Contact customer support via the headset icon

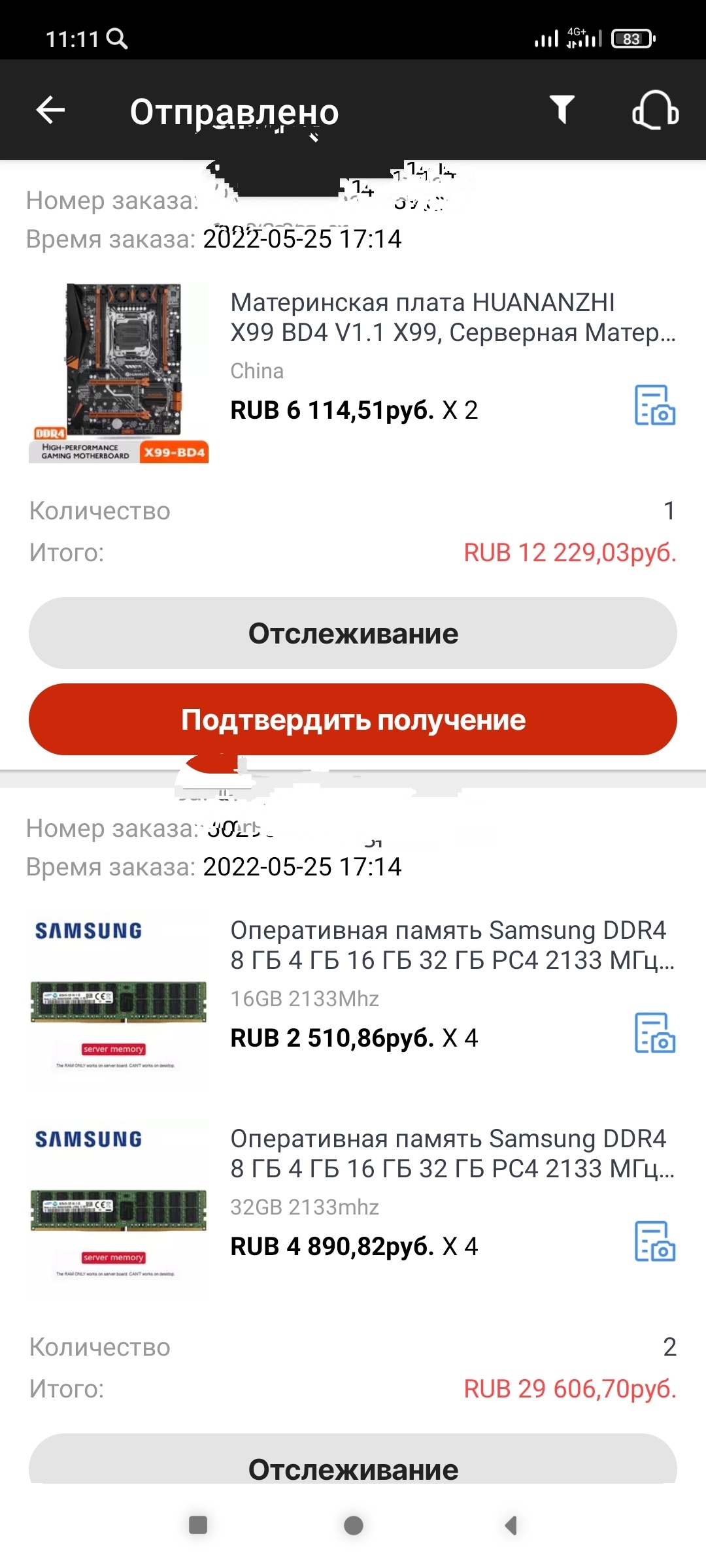(x=656, y=110)
